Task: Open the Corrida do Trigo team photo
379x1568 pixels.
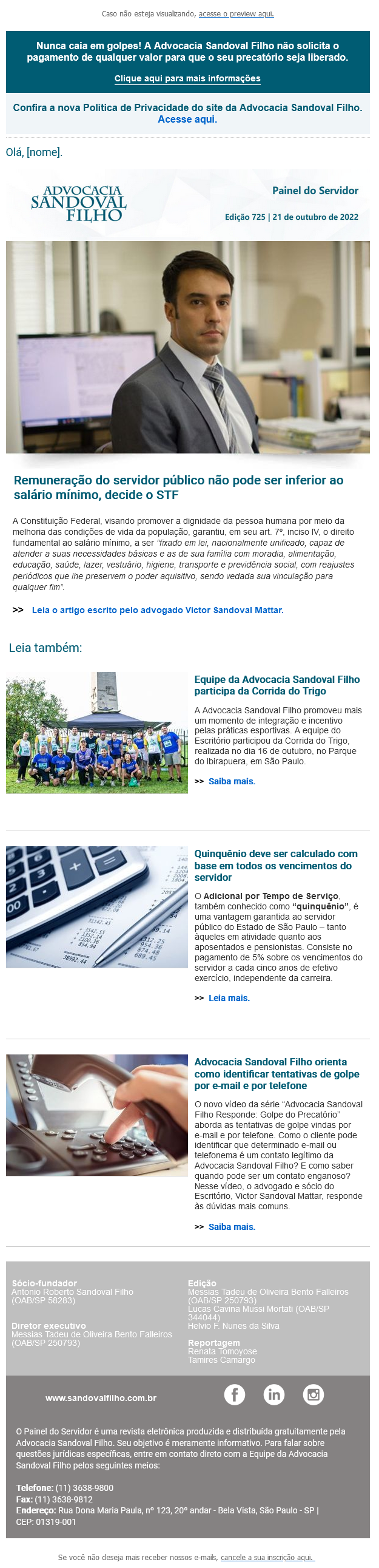Action: (97, 732)
